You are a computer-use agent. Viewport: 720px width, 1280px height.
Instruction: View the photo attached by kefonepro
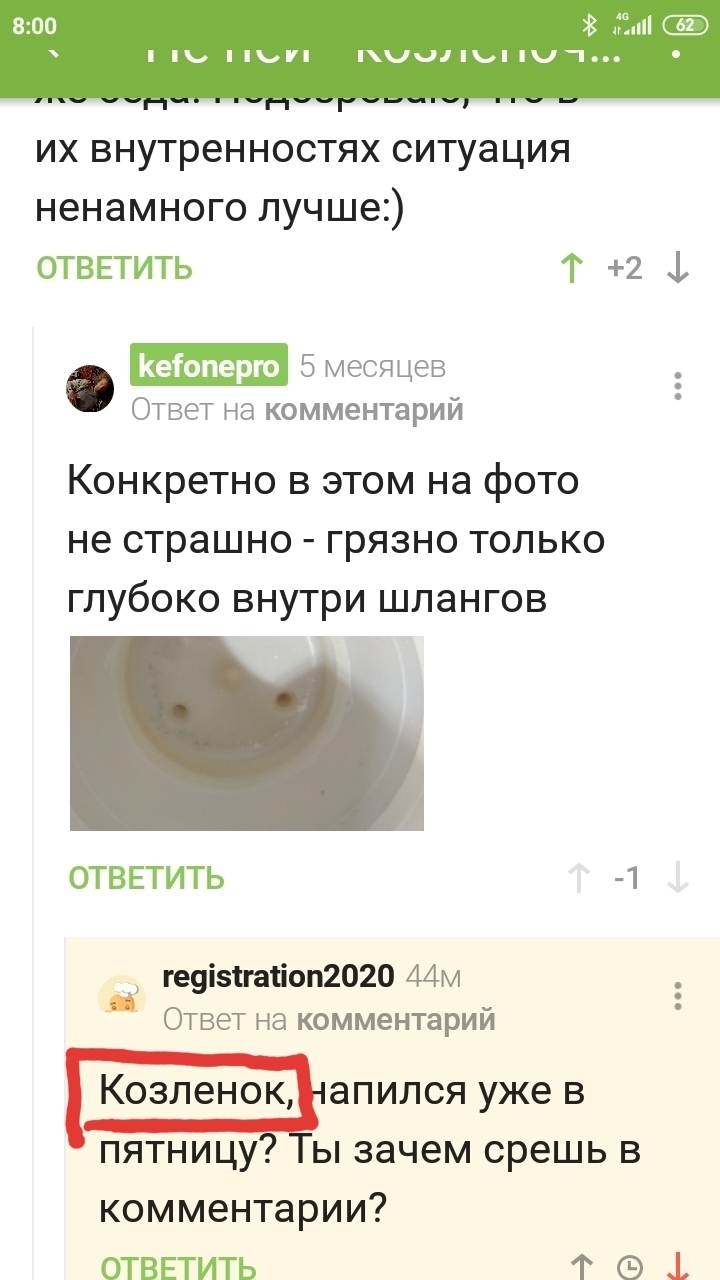click(247, 733)
